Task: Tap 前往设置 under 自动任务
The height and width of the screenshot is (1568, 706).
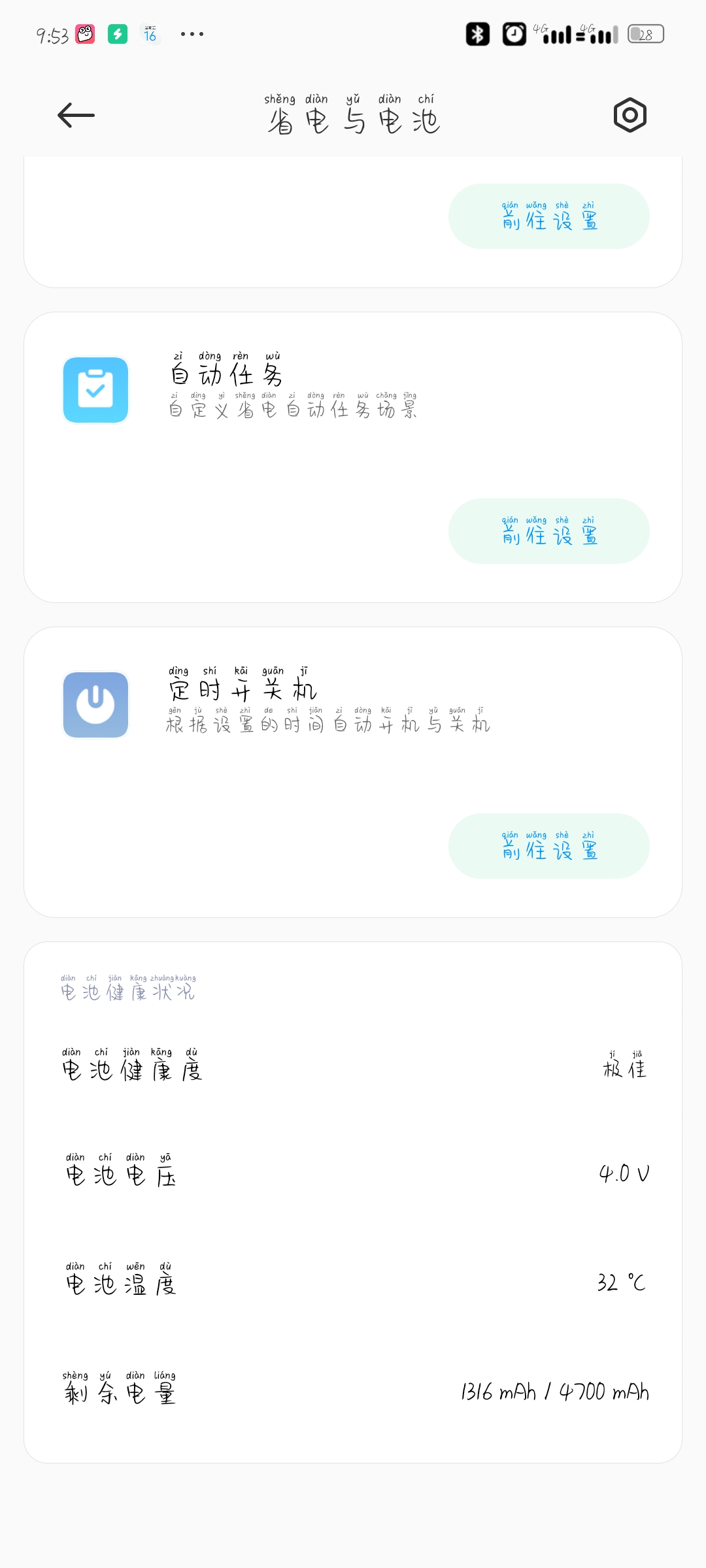Action: [549, 531]
